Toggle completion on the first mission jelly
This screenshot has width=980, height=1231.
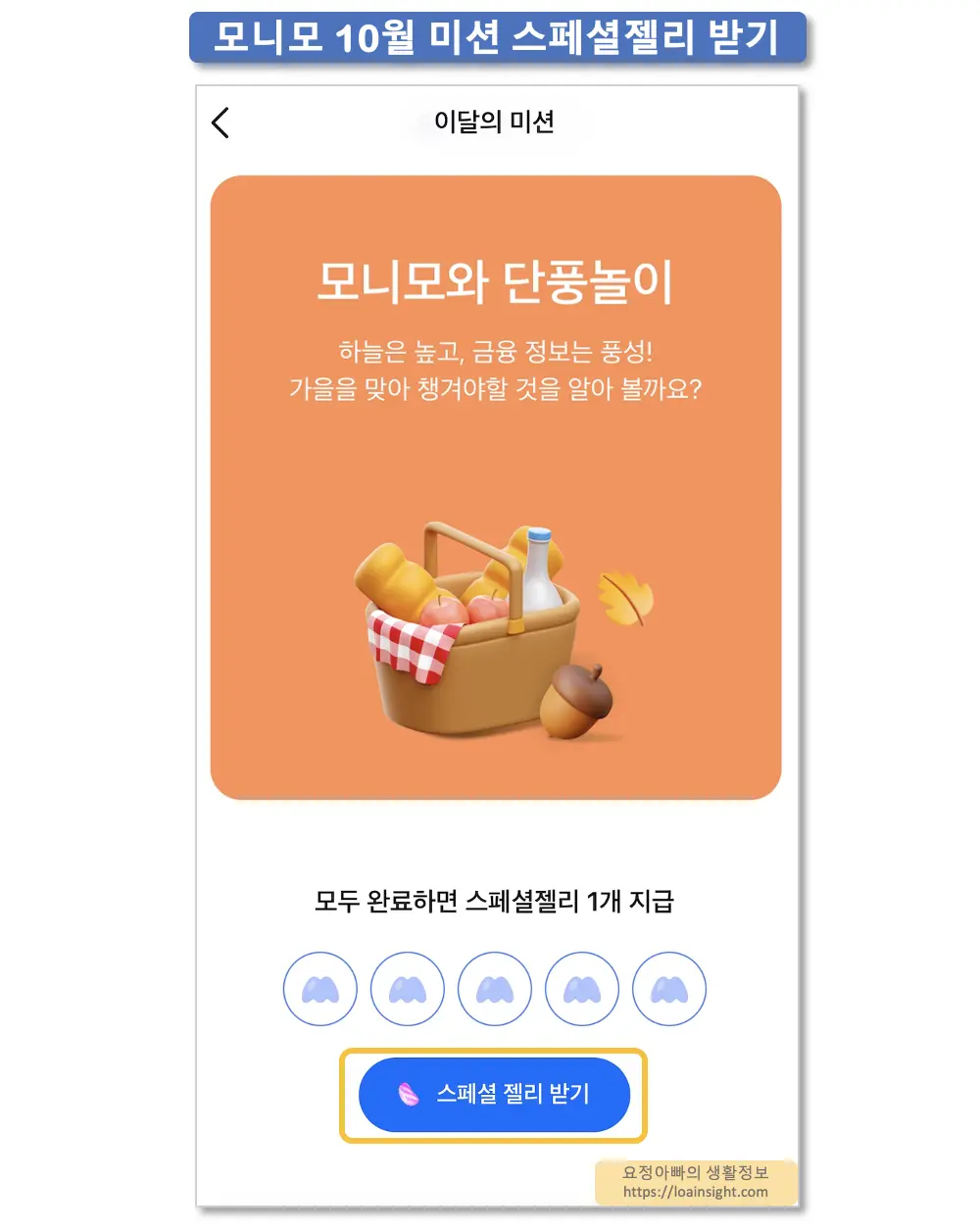click(x=320, y=990)
